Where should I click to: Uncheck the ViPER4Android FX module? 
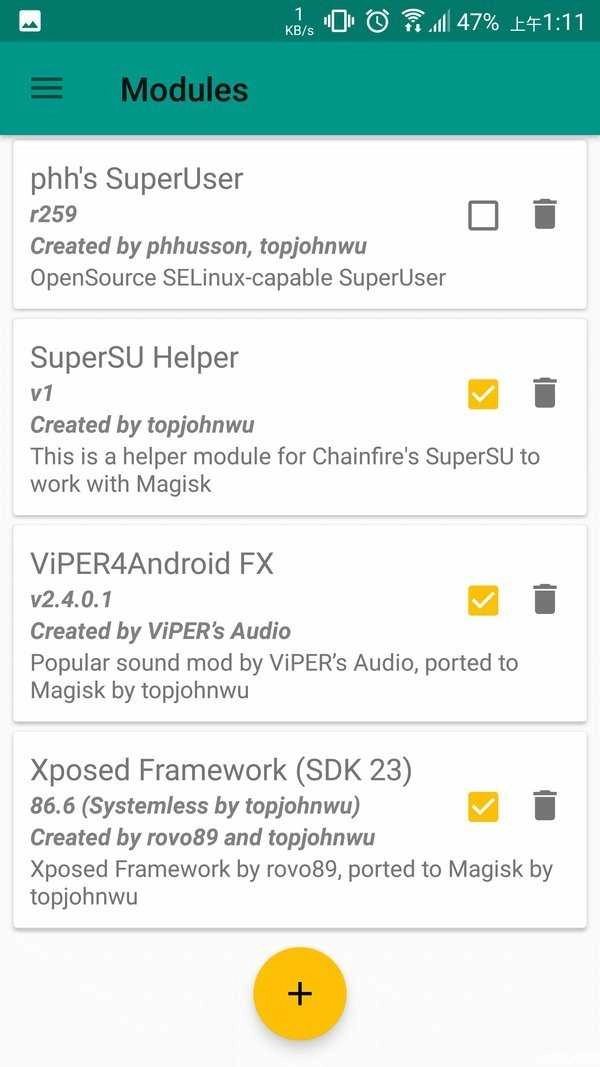click(x=483, y=600)
